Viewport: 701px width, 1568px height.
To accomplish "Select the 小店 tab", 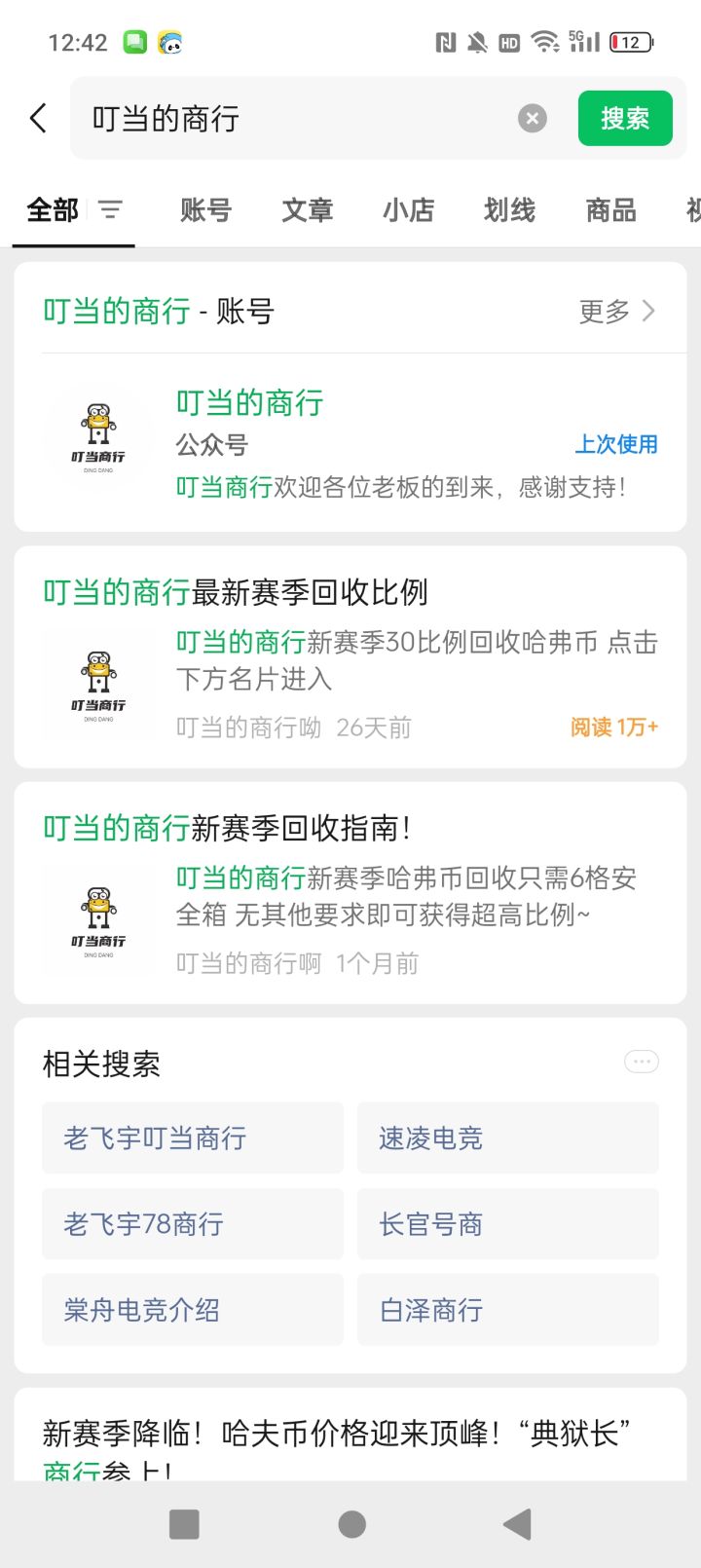I will tap(408, 209).
